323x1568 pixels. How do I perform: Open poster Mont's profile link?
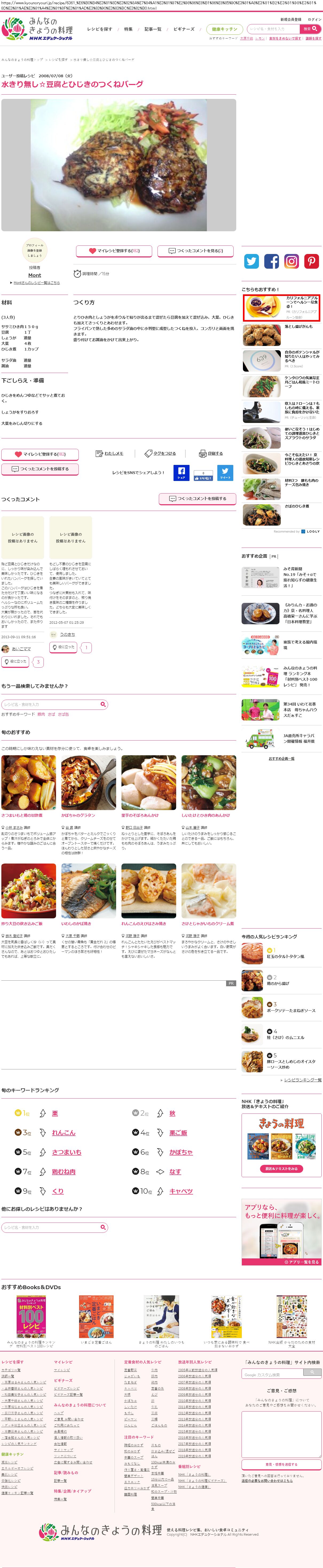pos(35,275)
